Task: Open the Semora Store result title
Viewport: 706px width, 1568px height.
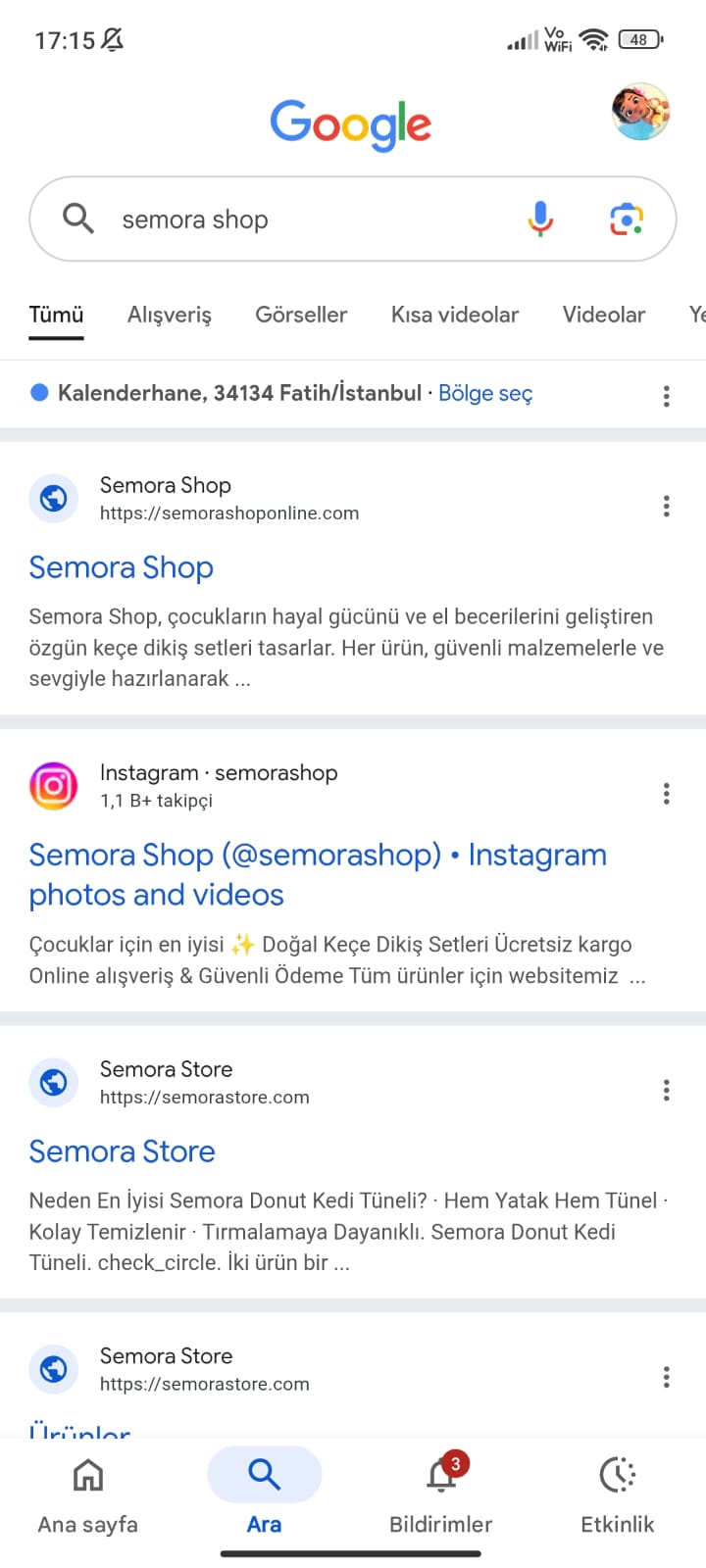Action: pyautogui.click(x=123, y=1151)
